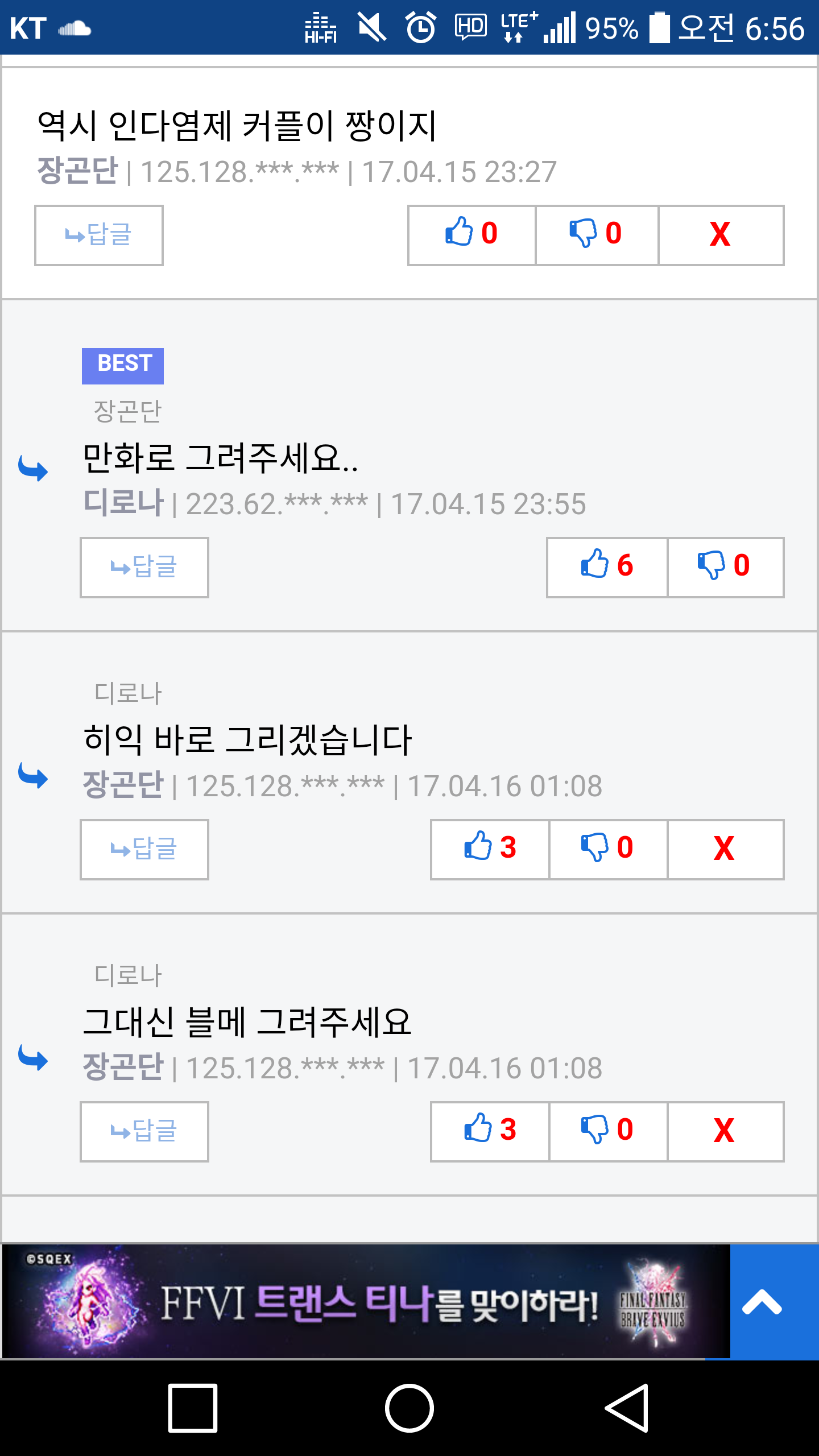
Task: Reply to BEST comment 만화로 그려주세요..
Action: pyautogui.click(x=144, y=568)
